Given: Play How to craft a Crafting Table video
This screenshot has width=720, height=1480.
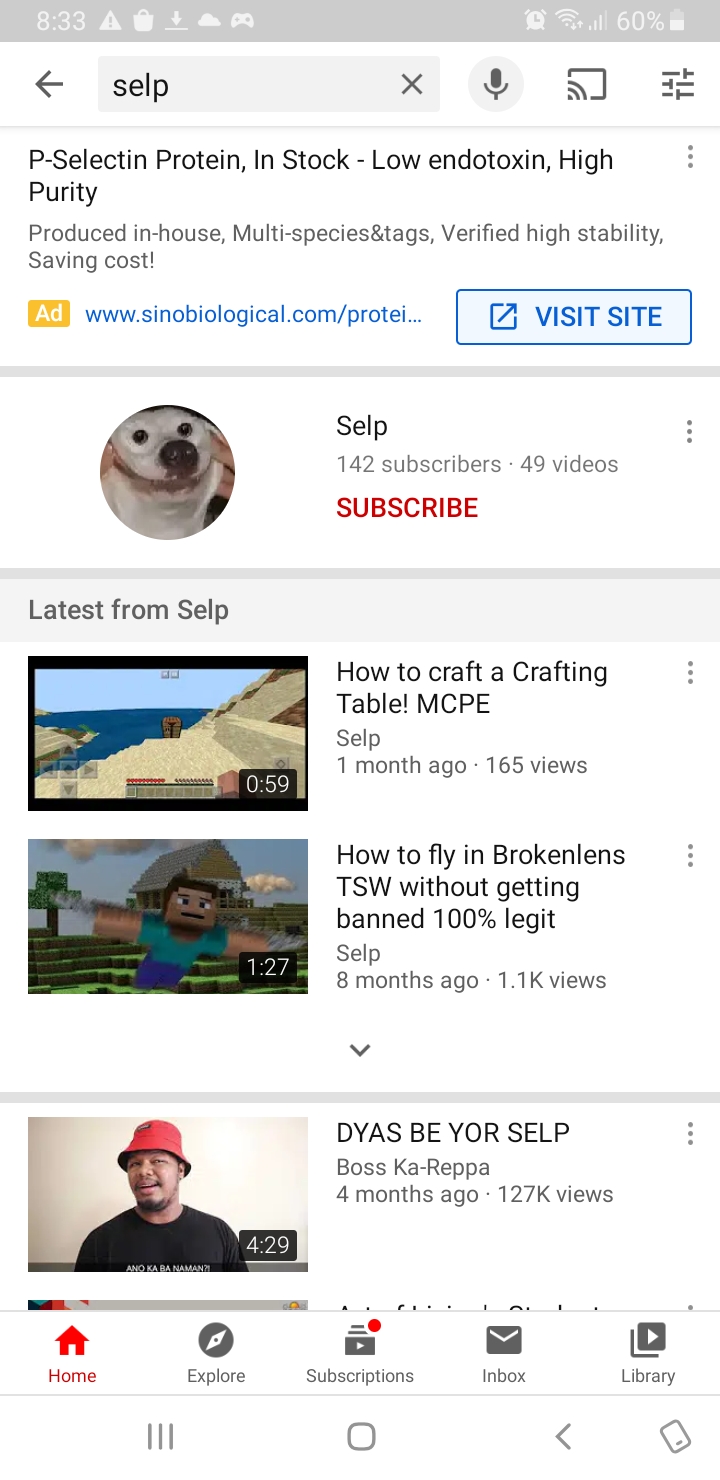Looking at the screenshot, I should (x=168, y=733).
